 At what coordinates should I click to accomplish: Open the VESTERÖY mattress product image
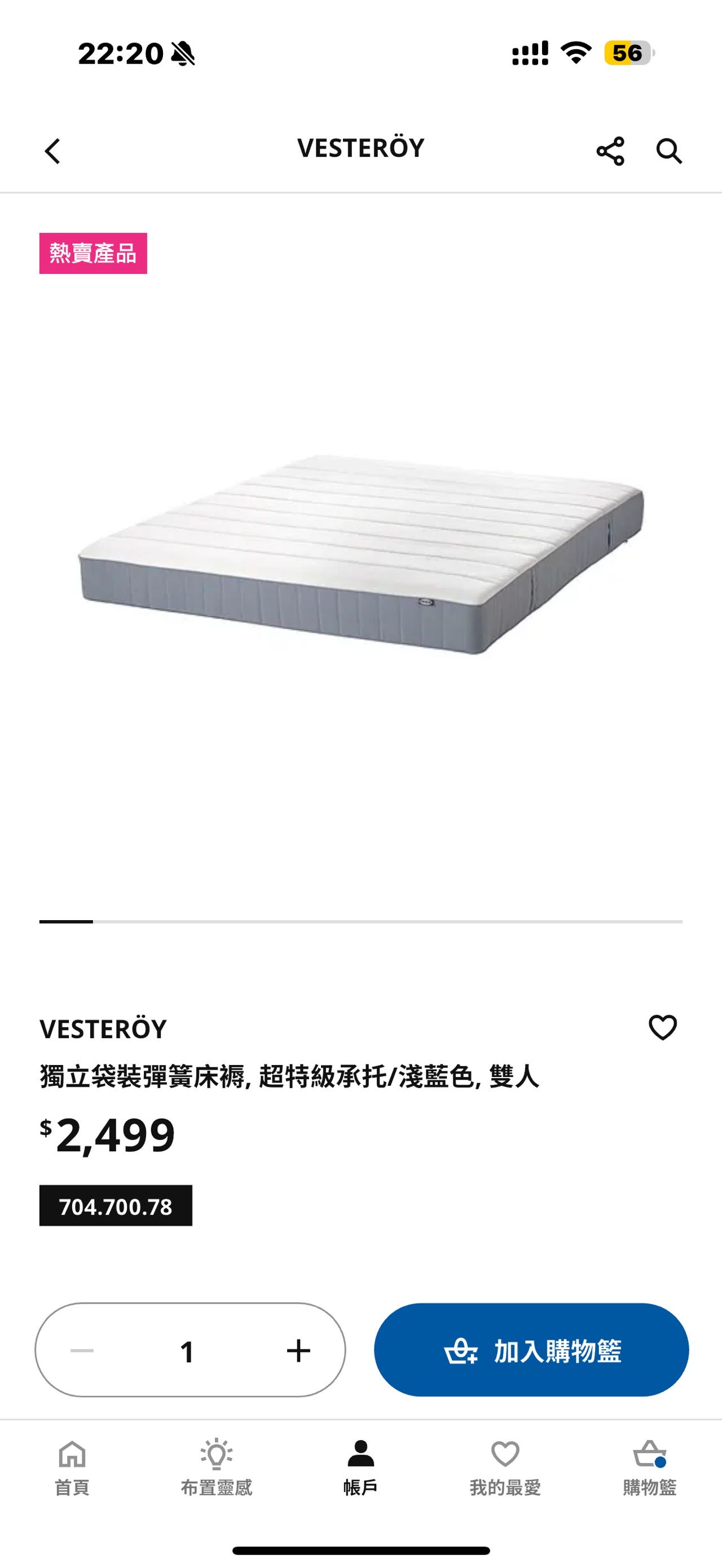click(360, 554)
